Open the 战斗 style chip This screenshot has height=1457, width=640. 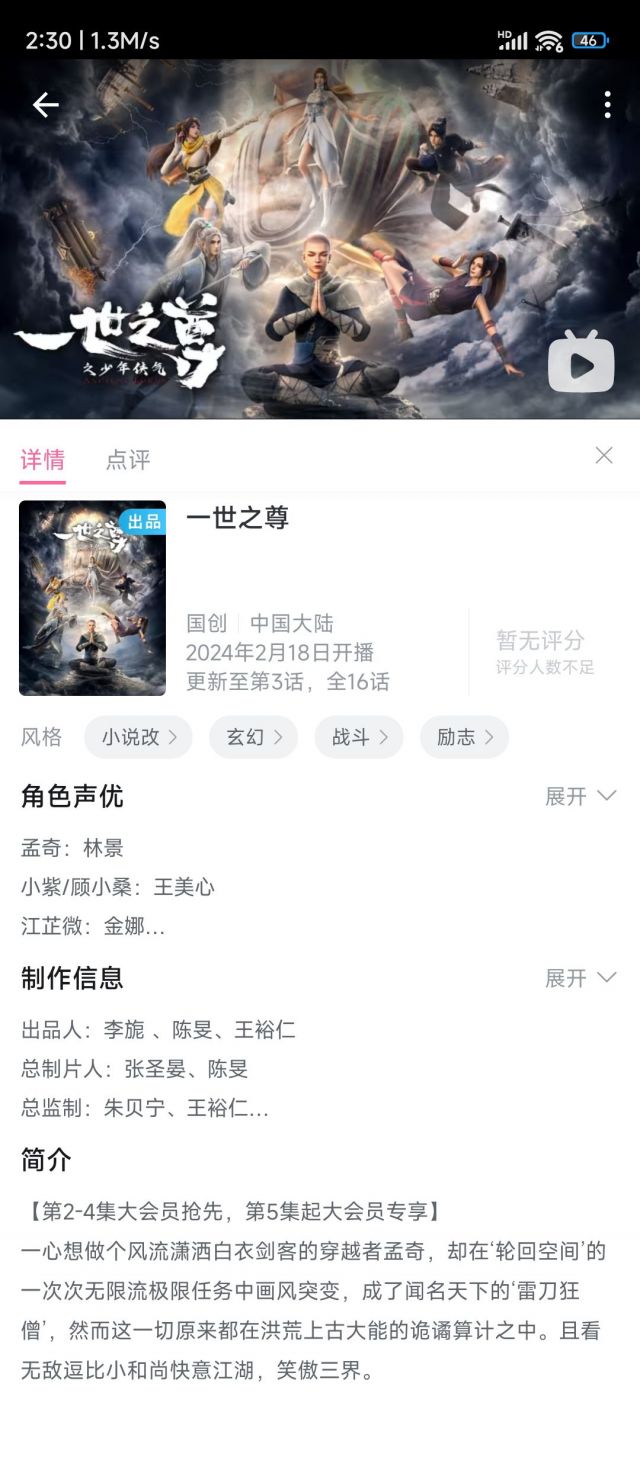359,737
